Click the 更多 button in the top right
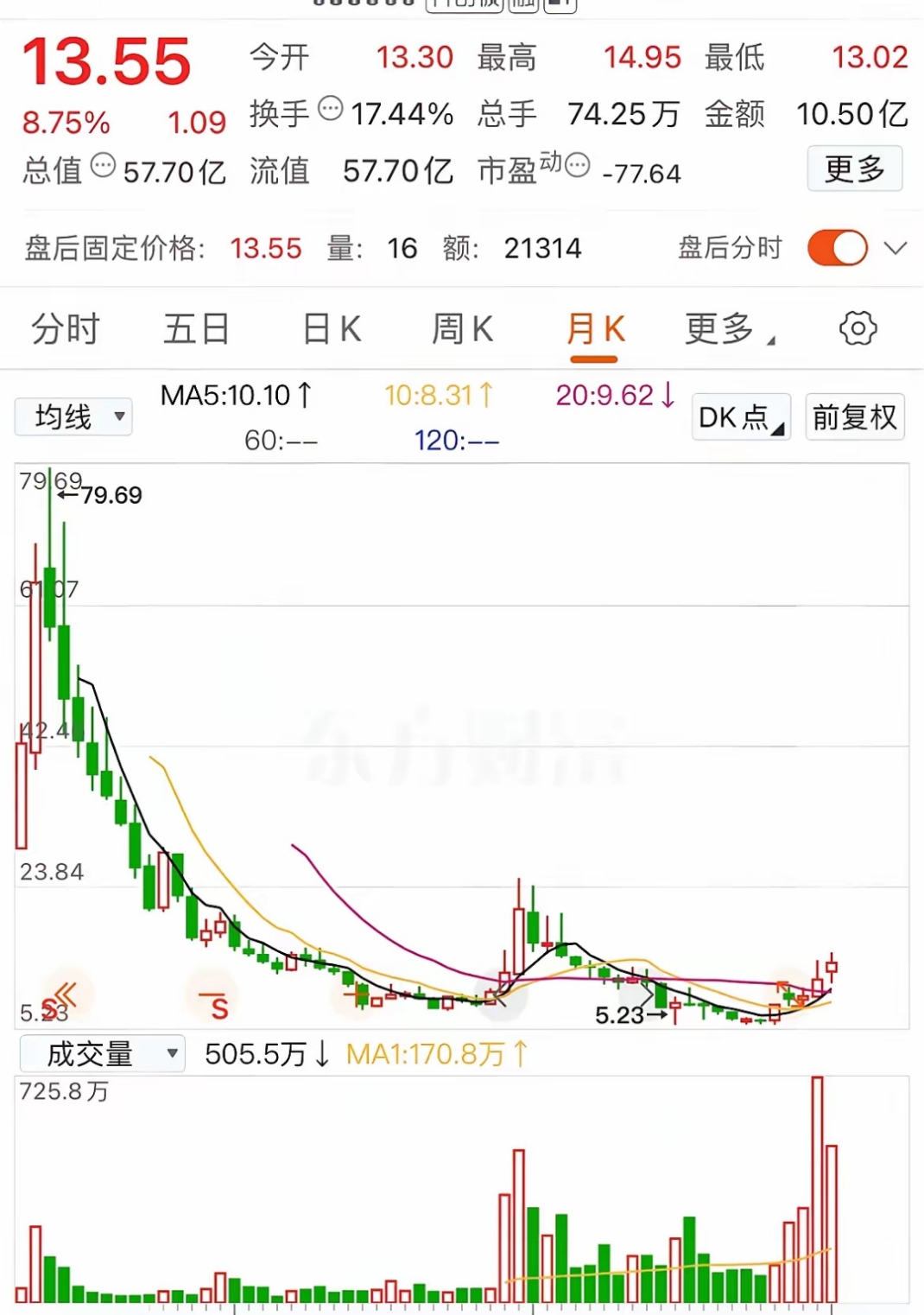Viewport: 924px width, 1315px height. [x=854, y=169]
